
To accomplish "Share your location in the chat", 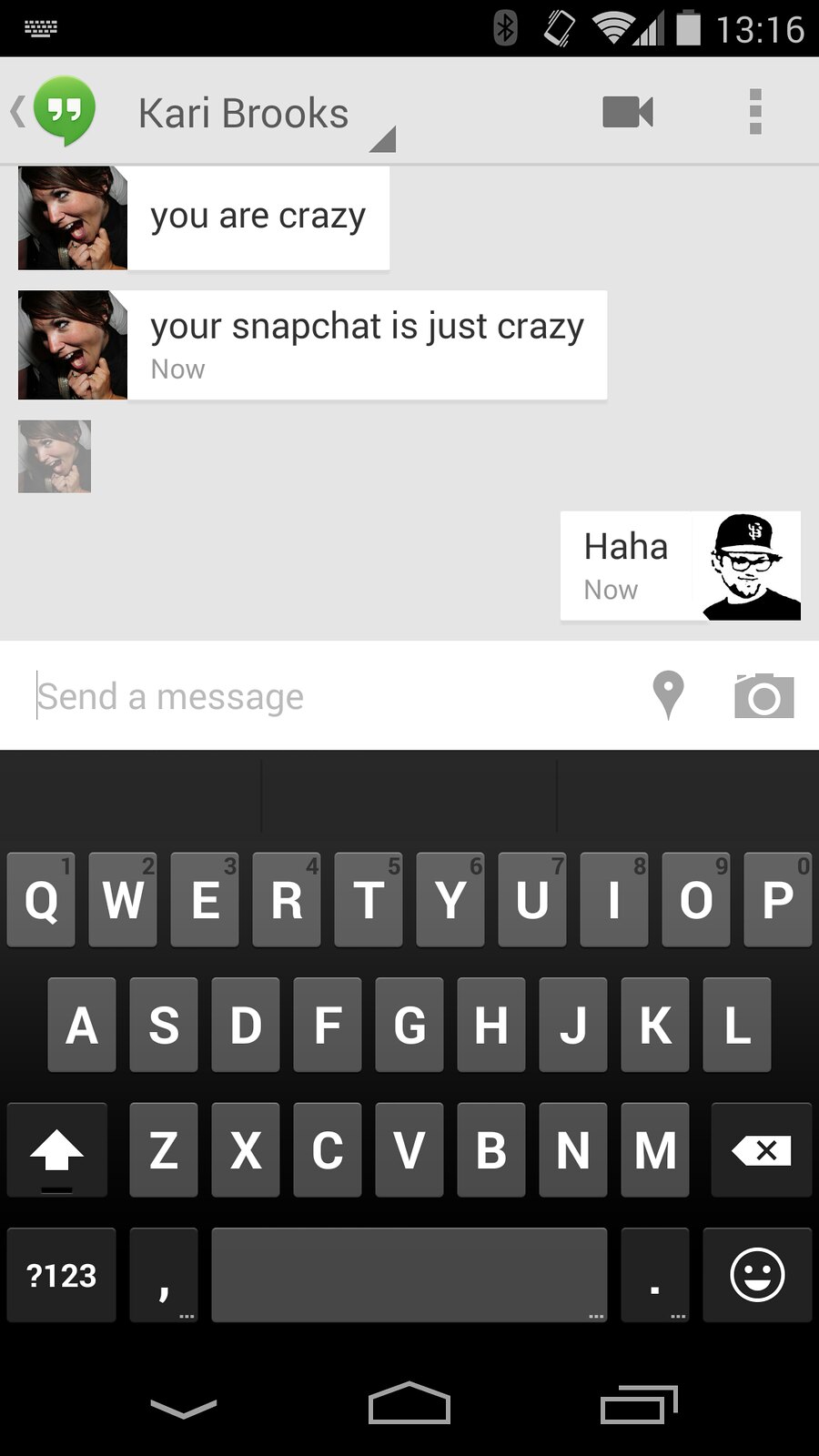I will (x=668, y=696).
